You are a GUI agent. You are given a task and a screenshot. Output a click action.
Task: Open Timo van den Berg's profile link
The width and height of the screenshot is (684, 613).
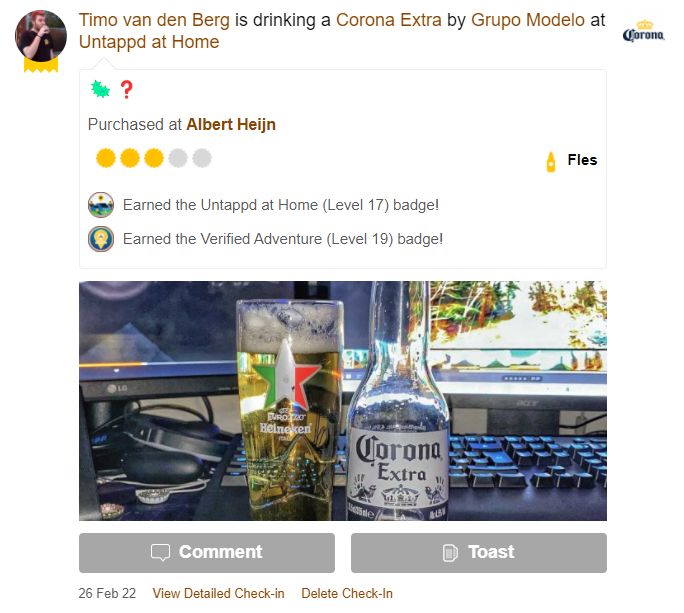[x=154, y=20]
